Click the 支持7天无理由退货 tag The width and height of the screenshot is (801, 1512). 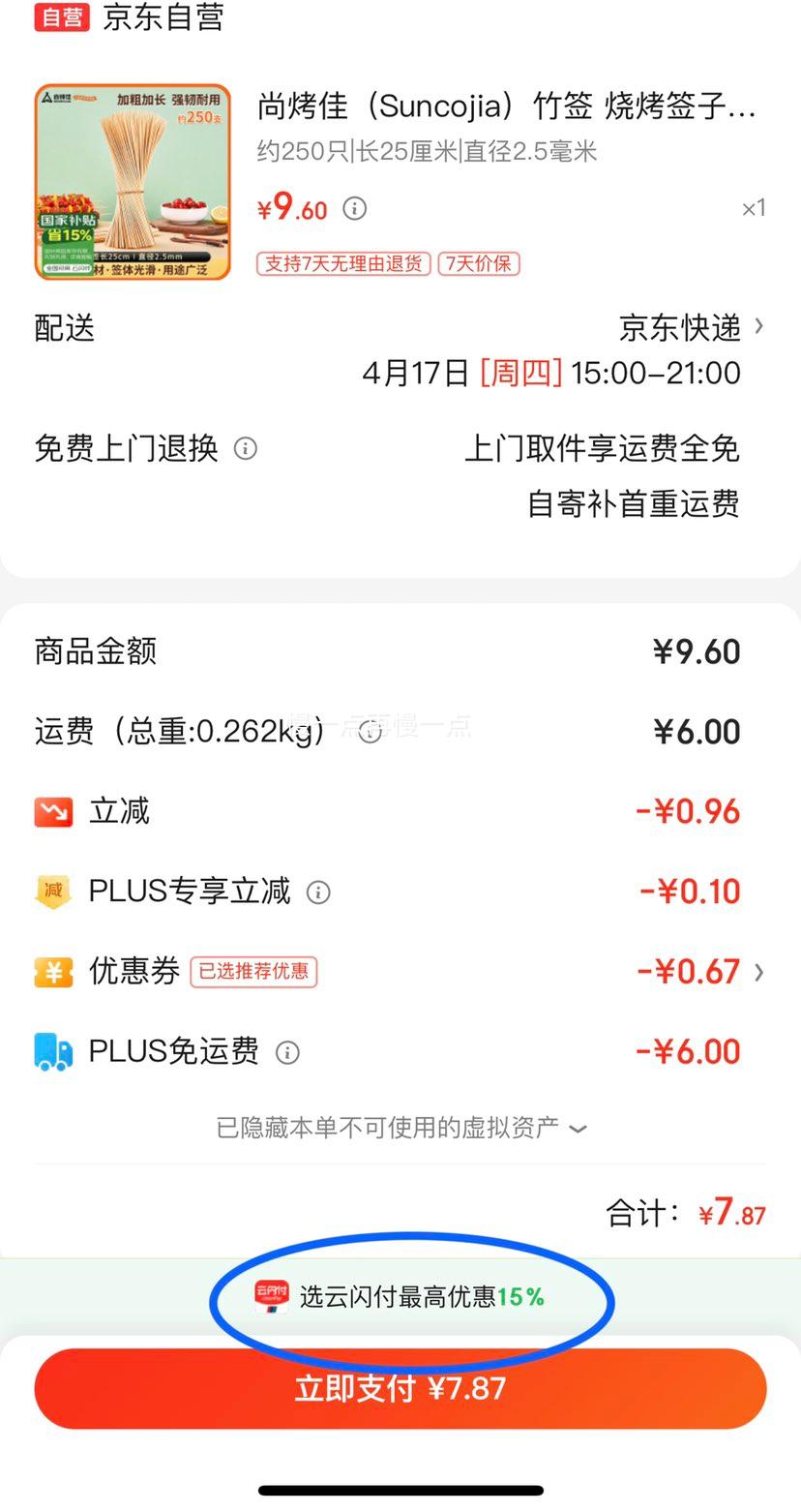pos(342,263)
